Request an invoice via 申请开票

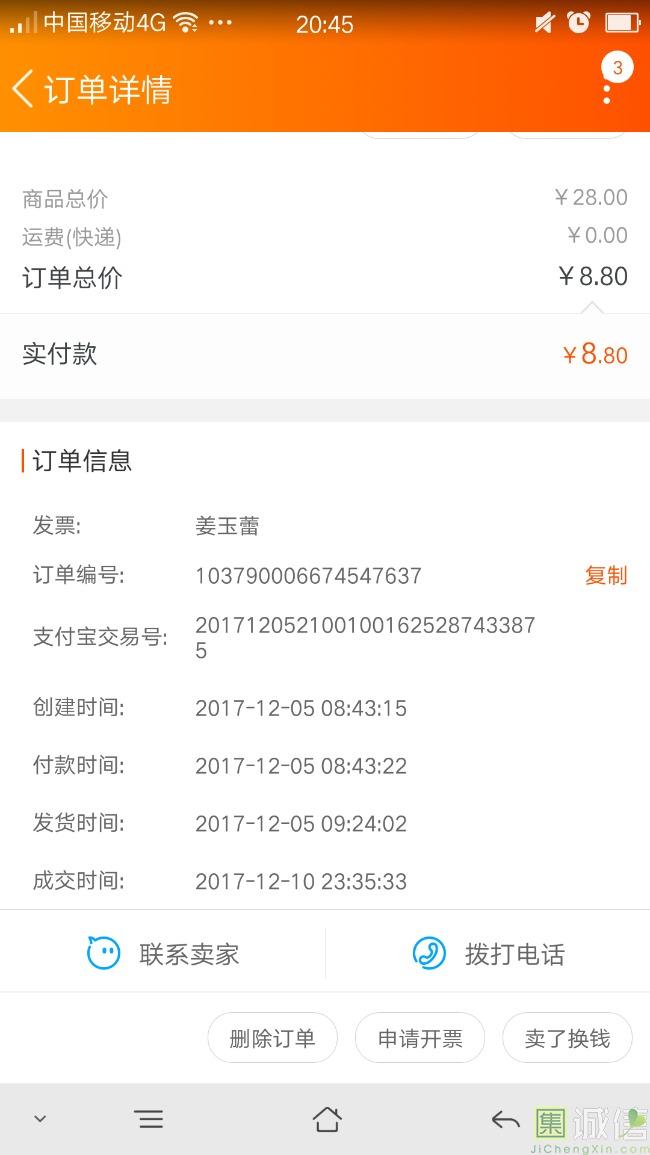tap(420, 1038)
